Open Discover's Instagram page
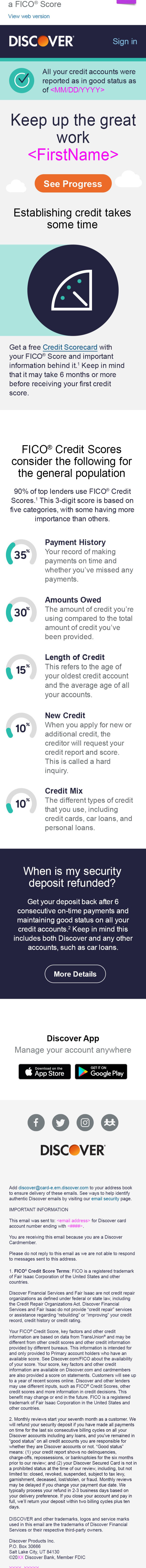 click(x=85, y=1122)
